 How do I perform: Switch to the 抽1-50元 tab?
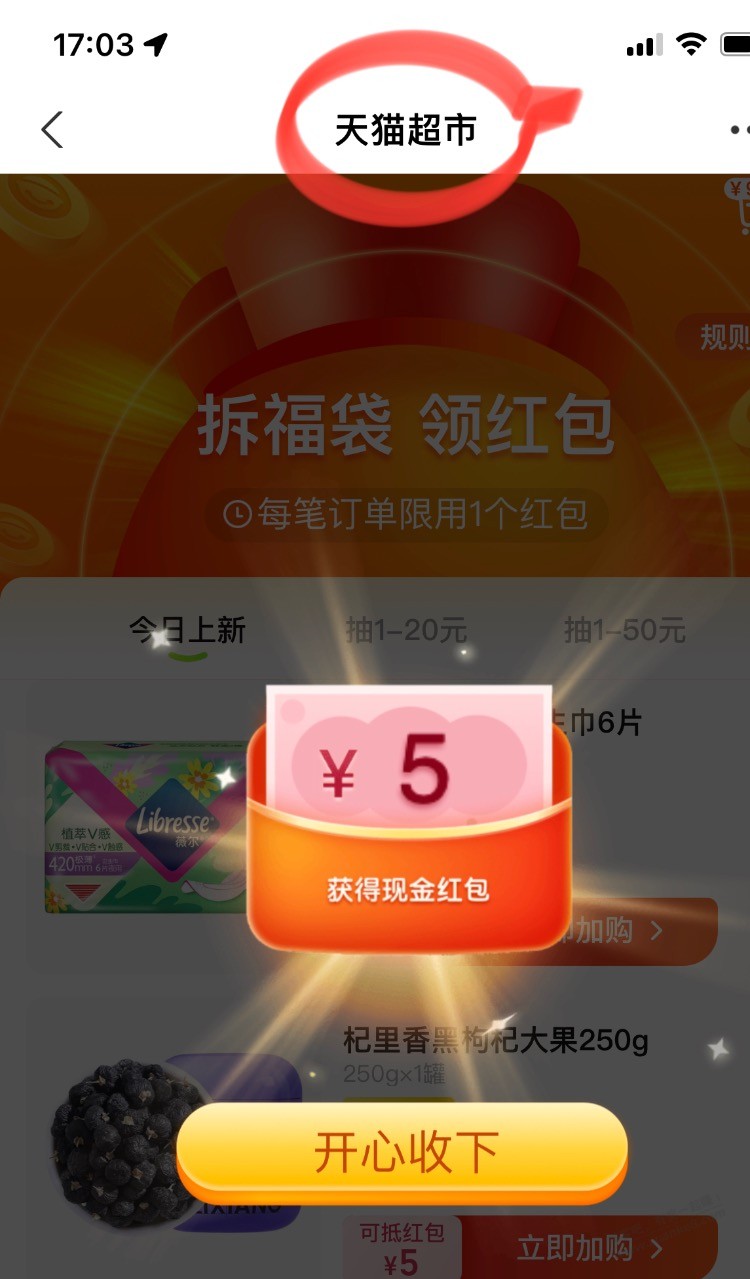624,630
